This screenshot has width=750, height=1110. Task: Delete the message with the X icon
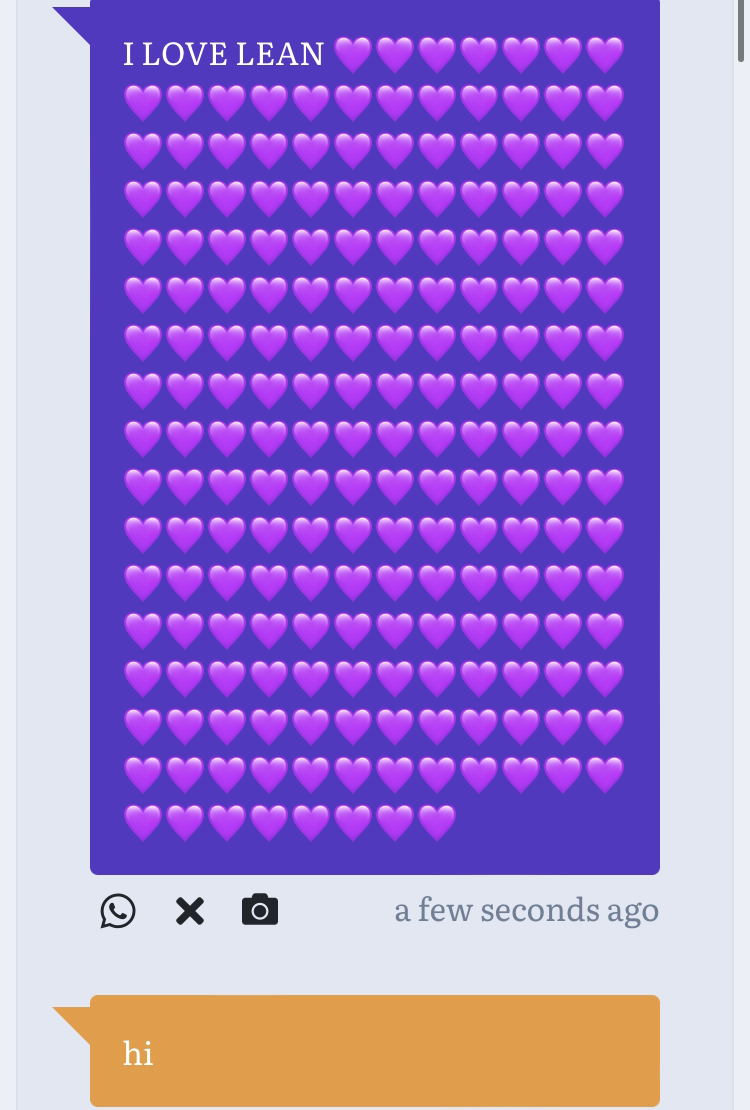(x=190, y=911)
